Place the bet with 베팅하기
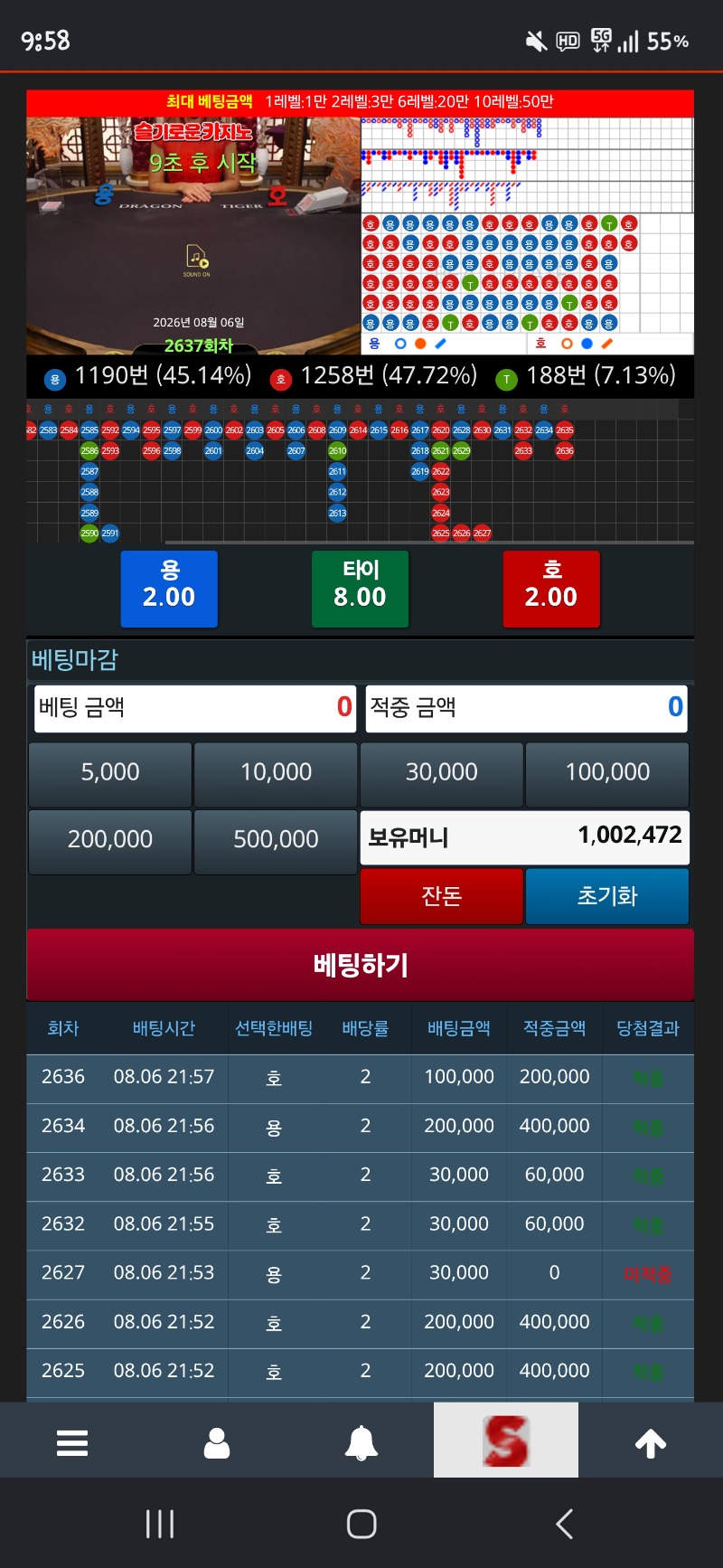The image size is (723, 1568). tap(361, 965)
